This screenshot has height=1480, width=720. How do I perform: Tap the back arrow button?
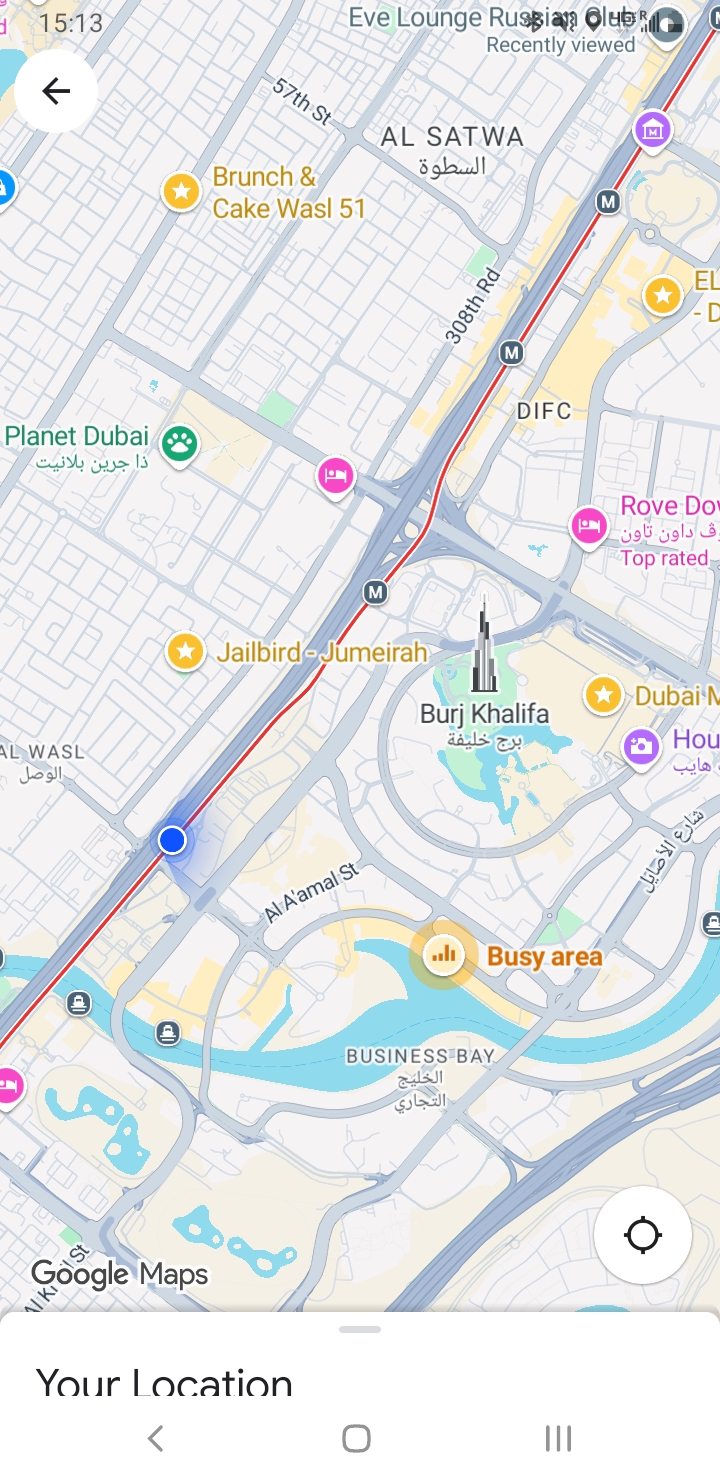tap(56, 91)
